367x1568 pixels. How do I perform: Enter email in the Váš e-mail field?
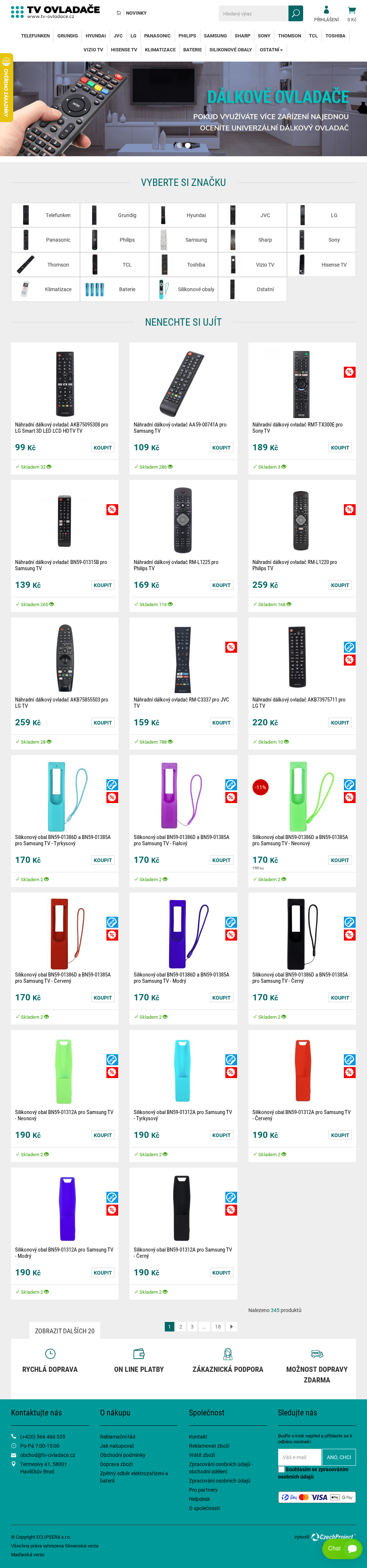click(299, 1457)
